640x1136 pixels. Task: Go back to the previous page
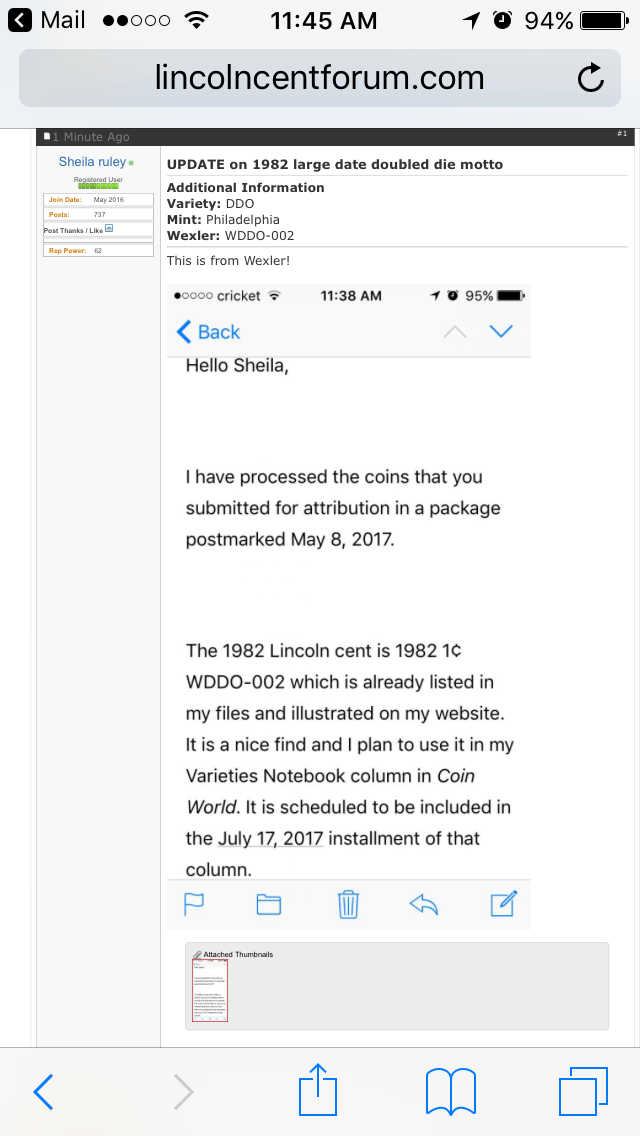point(42,1092)
